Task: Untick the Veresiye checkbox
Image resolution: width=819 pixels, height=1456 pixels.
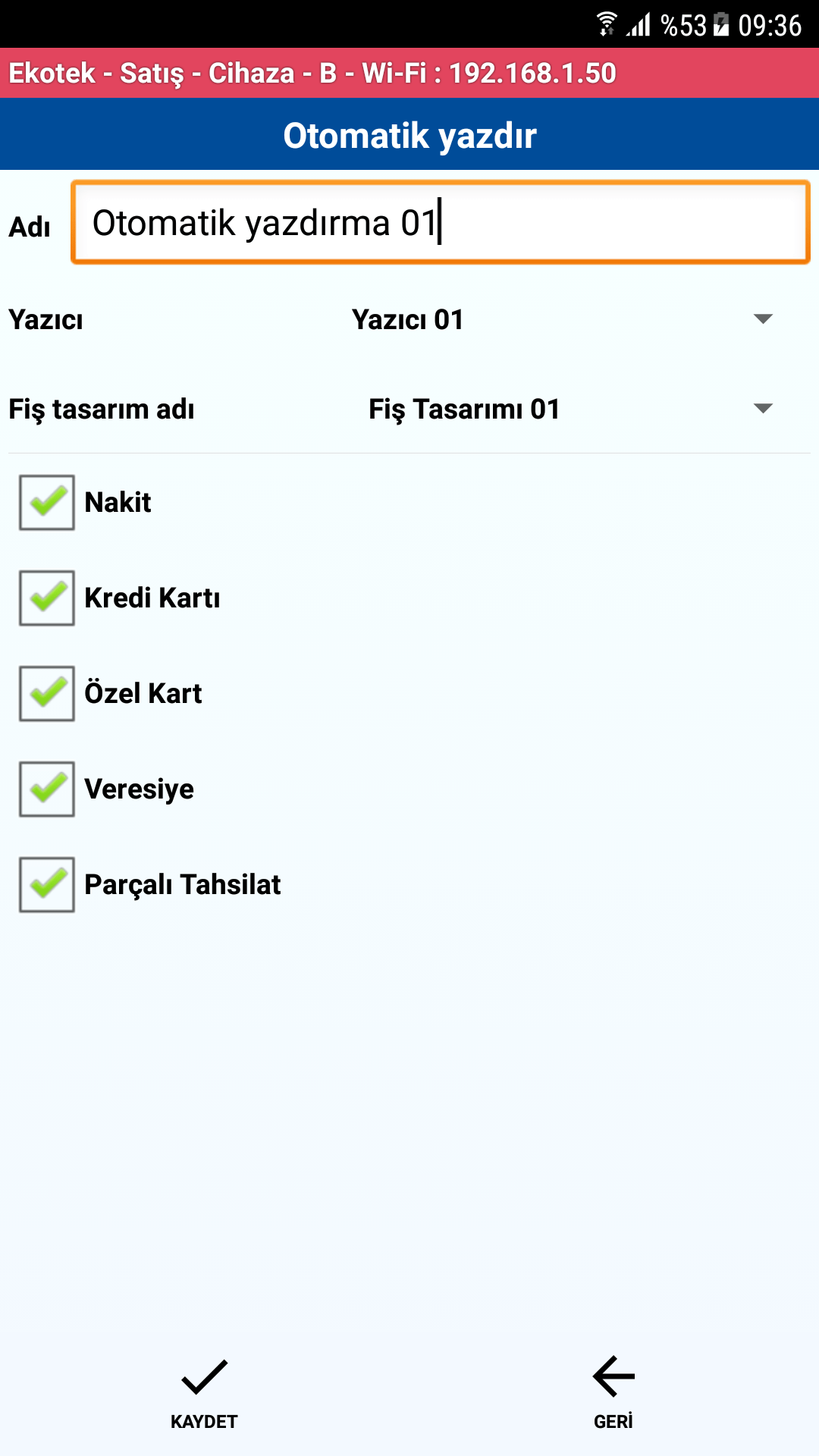Action: 47,789
